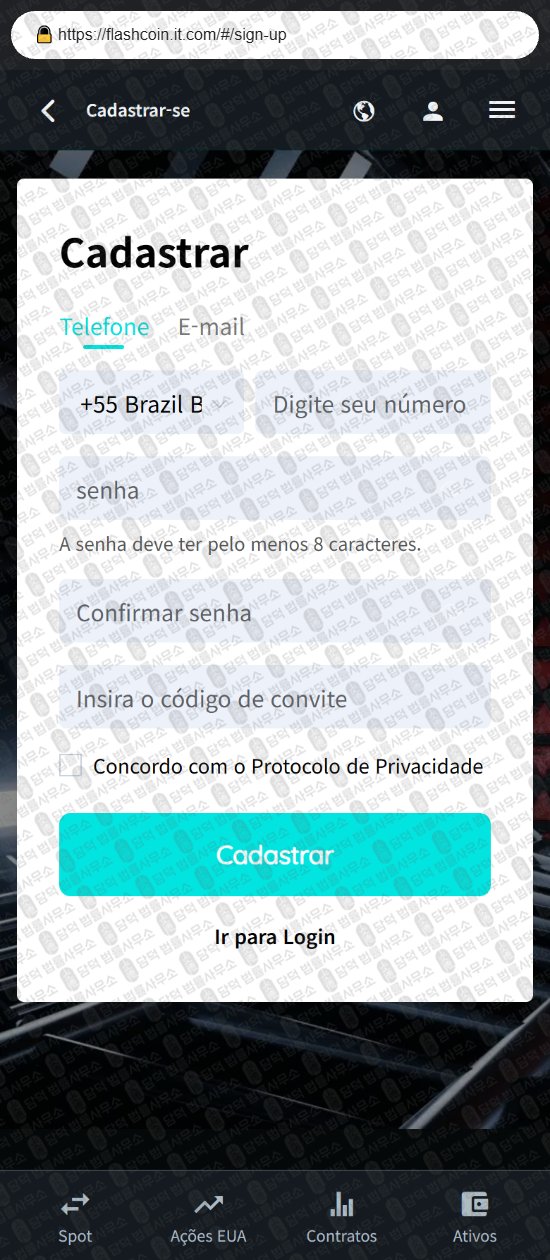Focus the Insira o código de convite field
The image size is (550, 1260).
coord(275,699)
